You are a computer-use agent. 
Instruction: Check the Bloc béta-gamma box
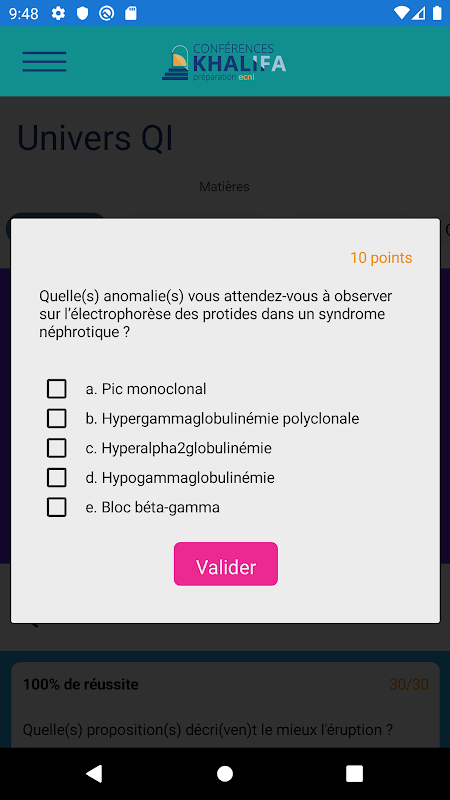(57, 507)
